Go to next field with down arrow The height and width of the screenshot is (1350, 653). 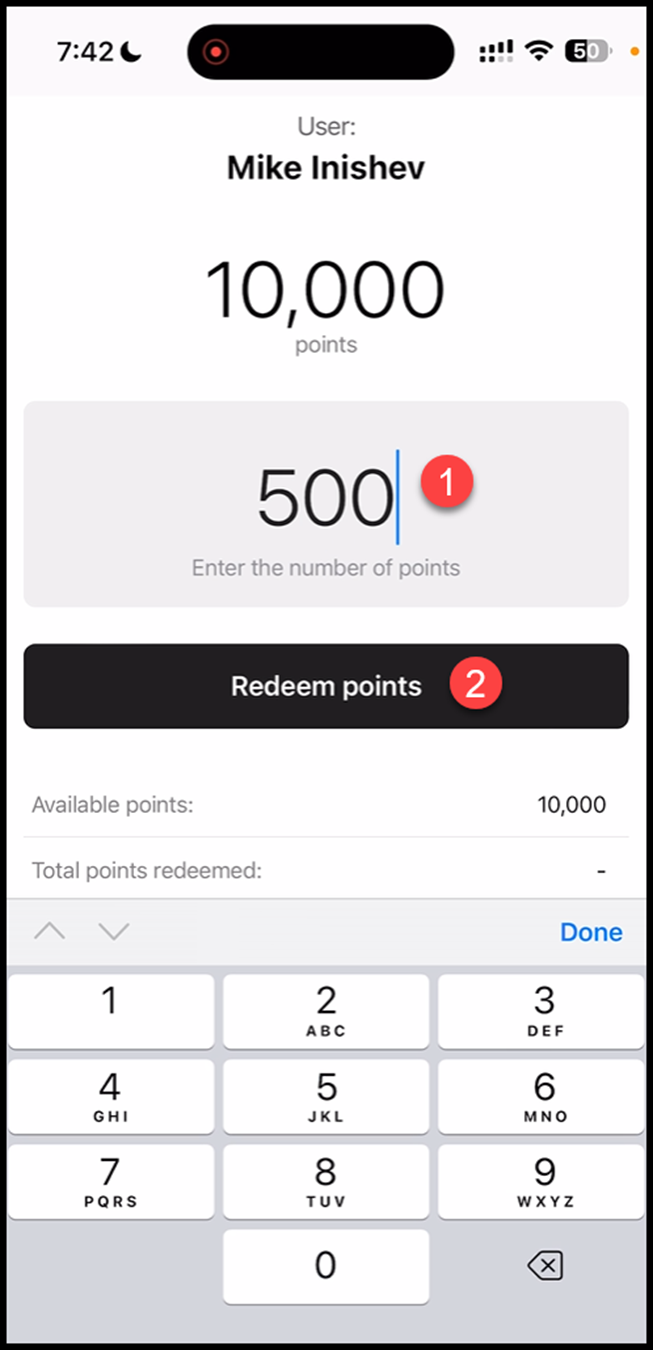coord(114,932)
